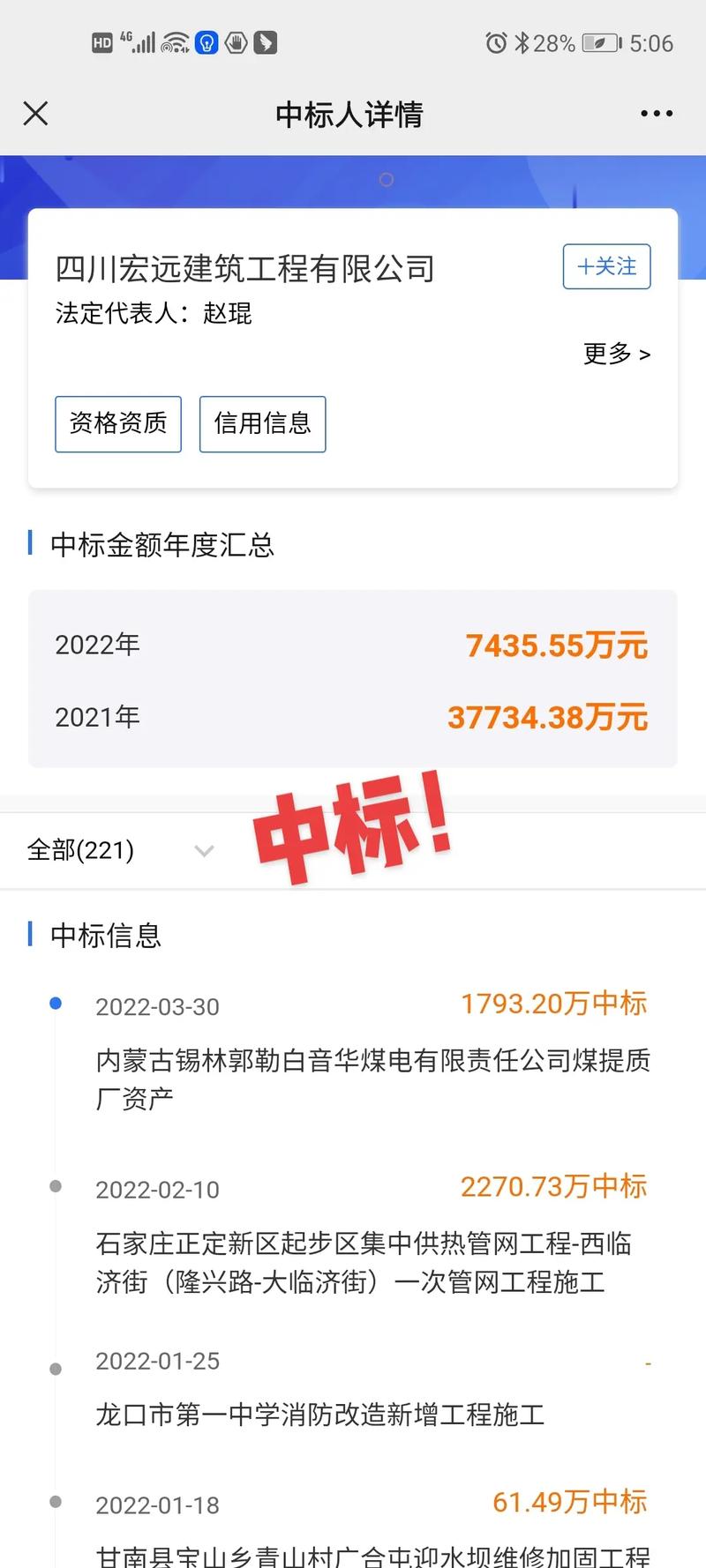The height and width of the screenshot is (1568, 706).
Task: Tap the blue dot on the 2022-03-30 entry
Action: tap(57, 1003)
